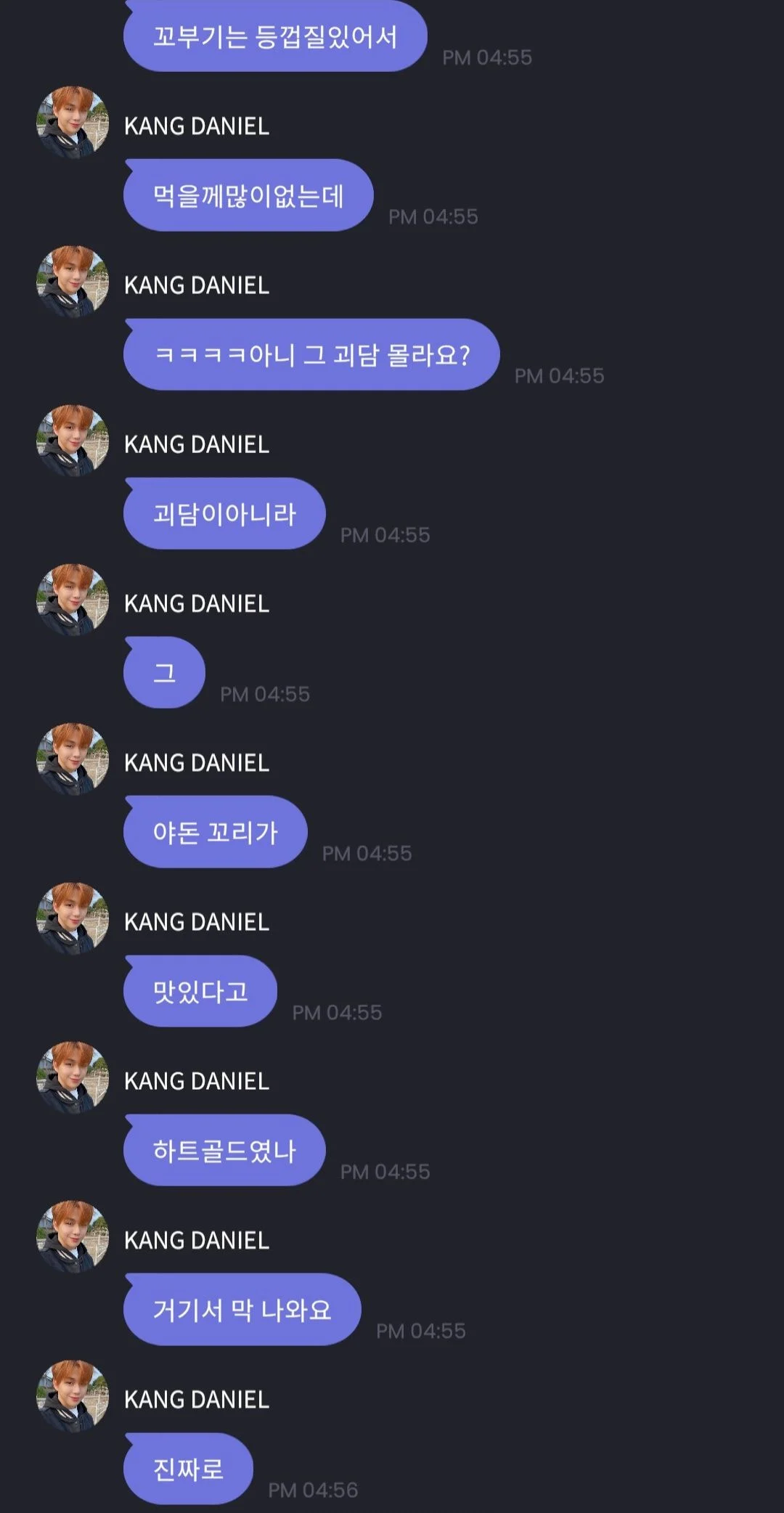The height and width of the screenshot is (1513, 784).
Task: Select the "꼬부기는 등껍질있어서" message bubble
Action: pyautogui.click(x=276, y=35)
